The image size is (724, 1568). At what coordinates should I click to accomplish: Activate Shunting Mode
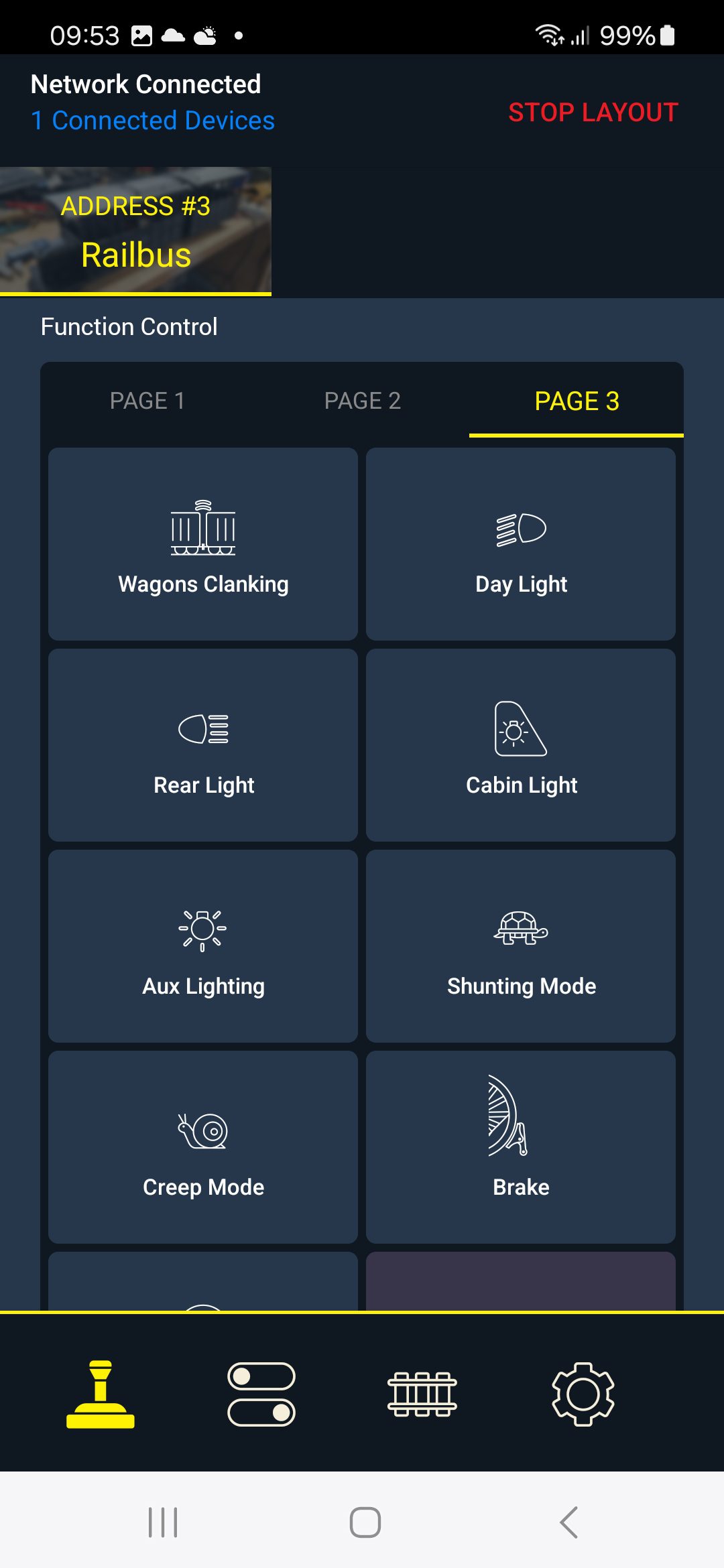(521, 946)
